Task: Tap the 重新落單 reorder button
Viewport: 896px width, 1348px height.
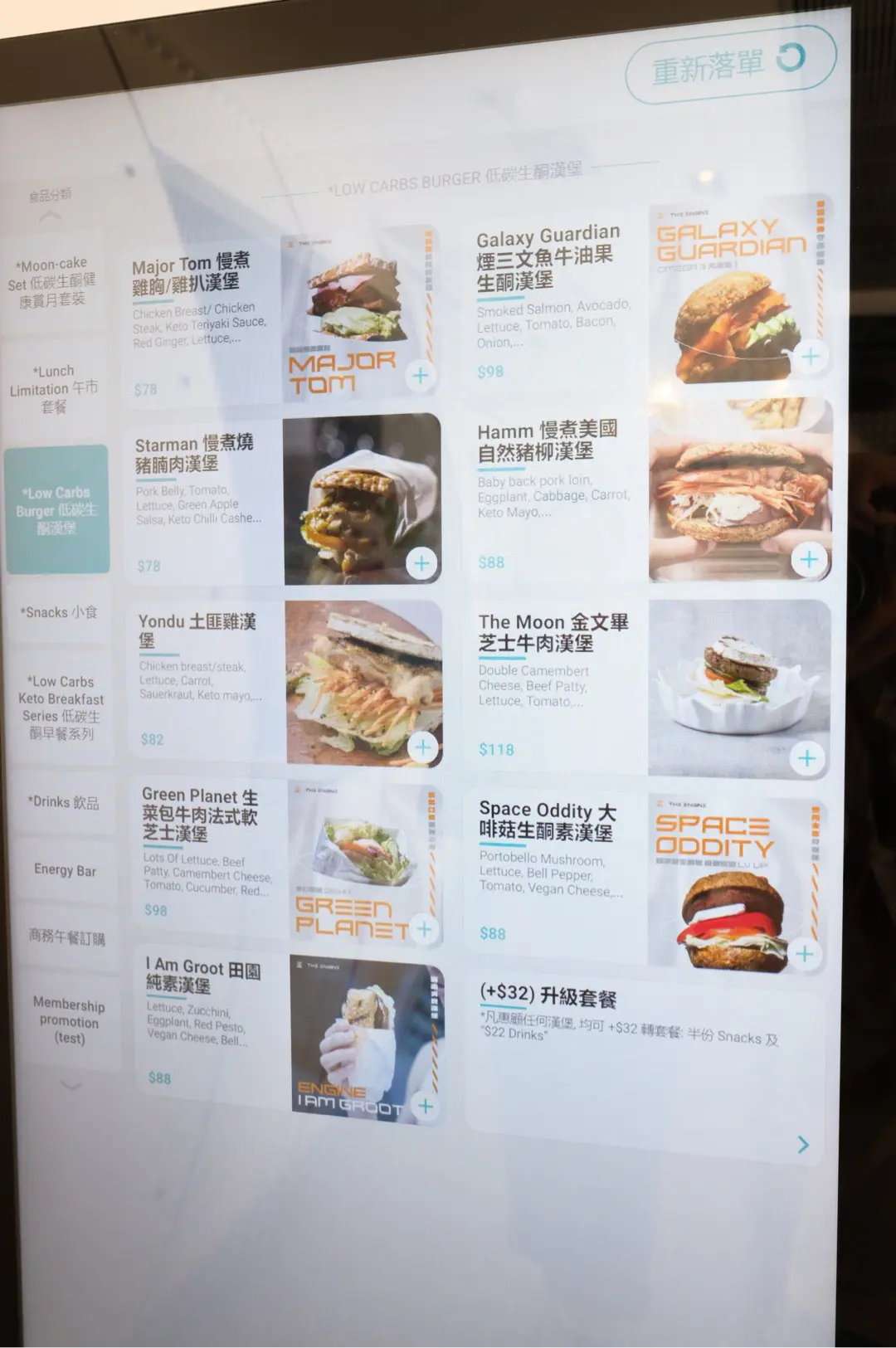Action: (728, 64)
